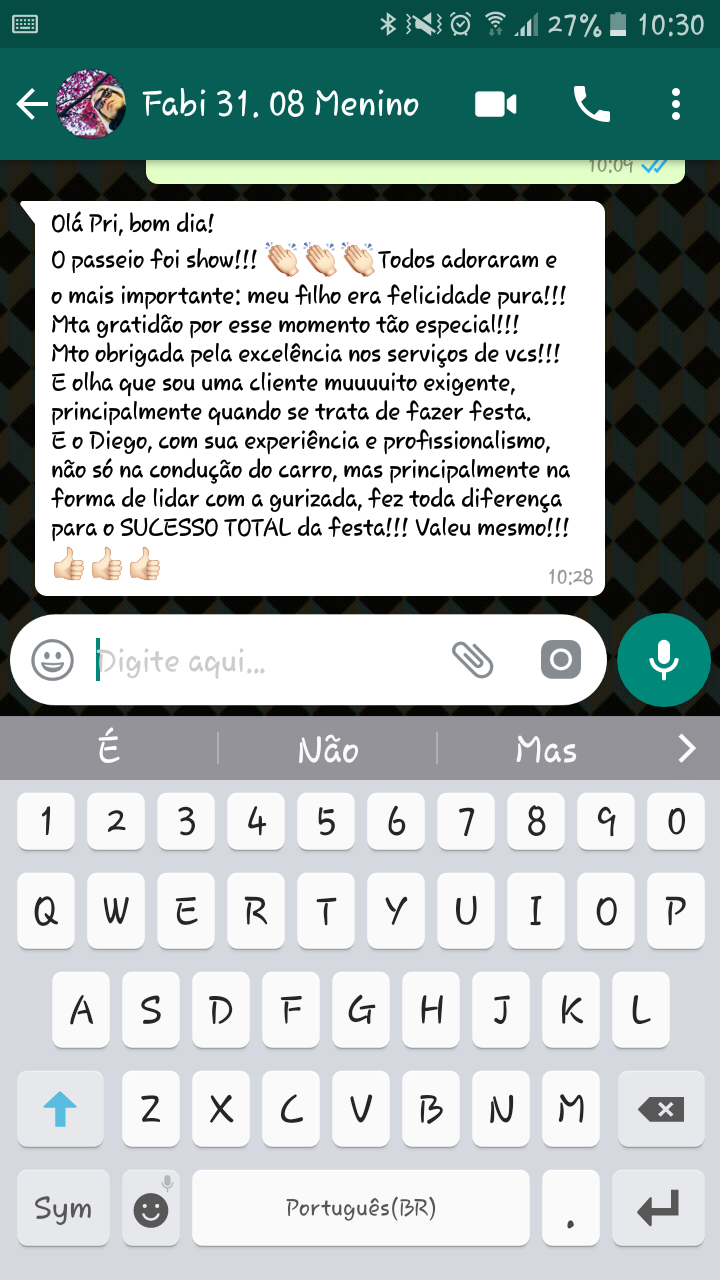Tap Fabi's profile picture
720x1280 pixels.
(x=90, y=100)
